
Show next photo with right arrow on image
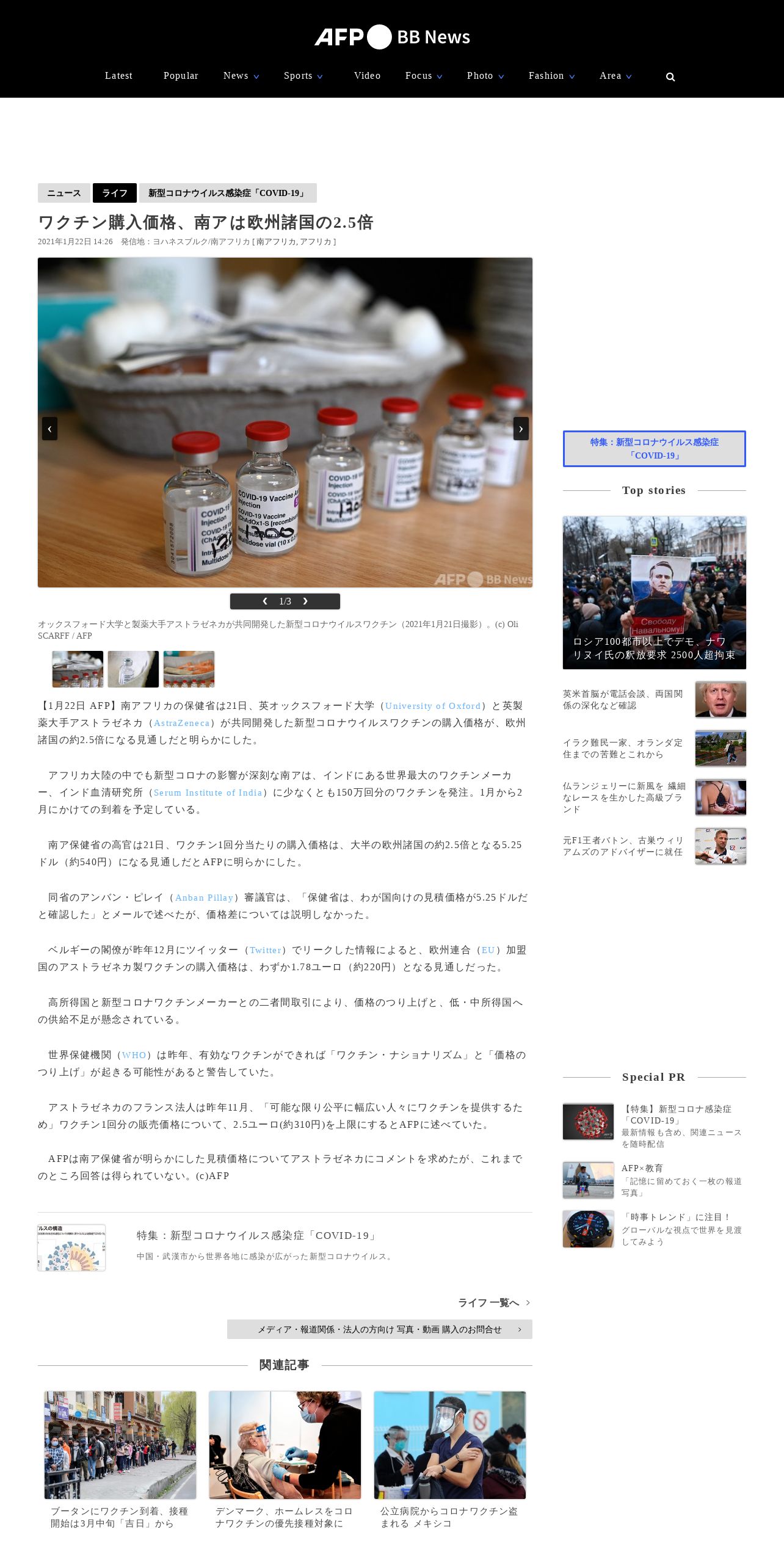click(x=520, y=429)
